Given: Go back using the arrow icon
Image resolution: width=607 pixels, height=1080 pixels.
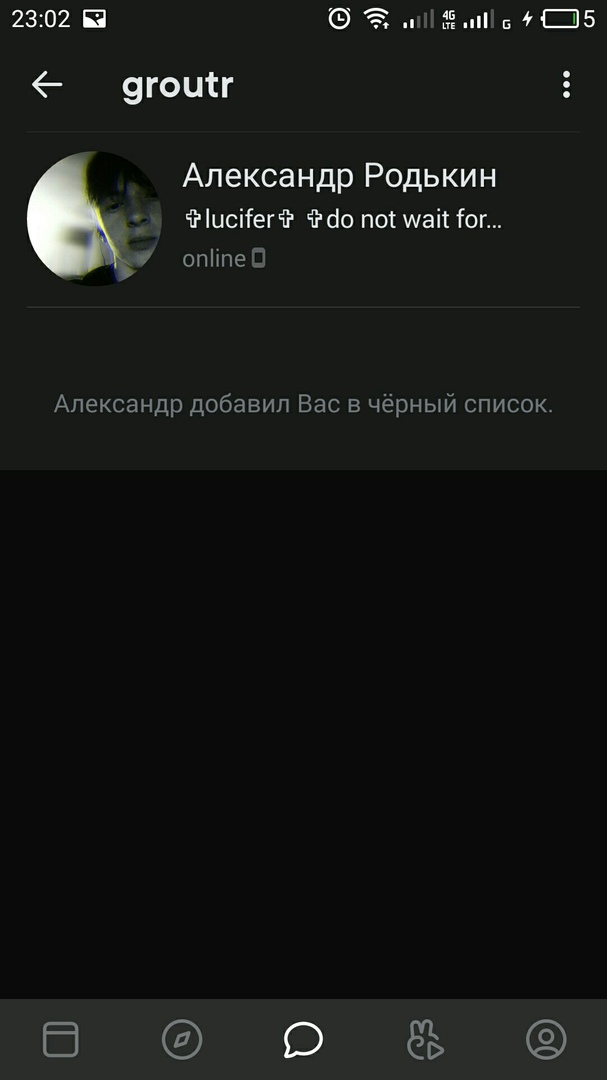Looking at the screenshot, I should click(x=47, y=85).
